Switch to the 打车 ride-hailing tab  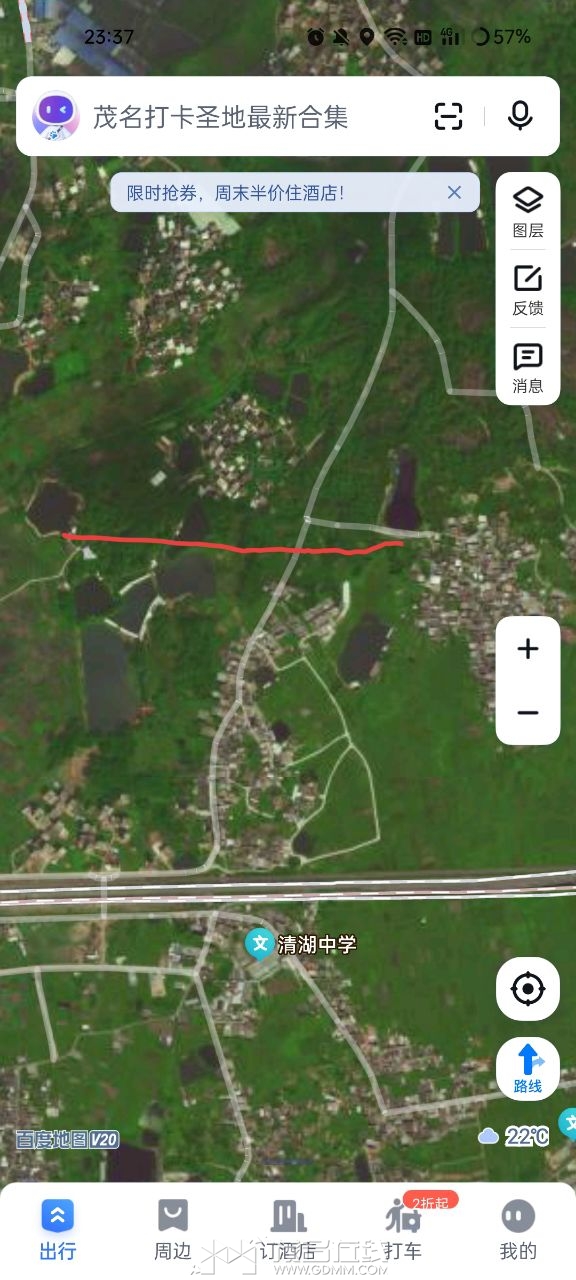pos(403,1230)
